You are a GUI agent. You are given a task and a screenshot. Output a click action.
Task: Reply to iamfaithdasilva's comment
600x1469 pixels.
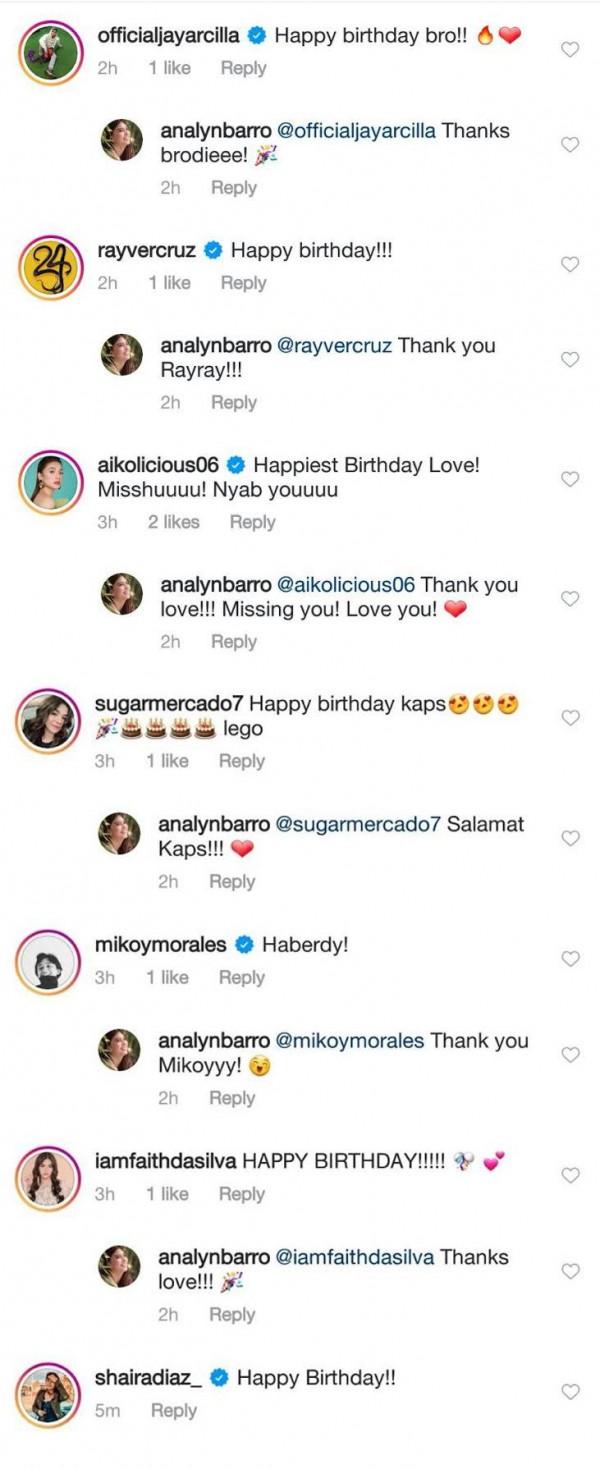241,1193
